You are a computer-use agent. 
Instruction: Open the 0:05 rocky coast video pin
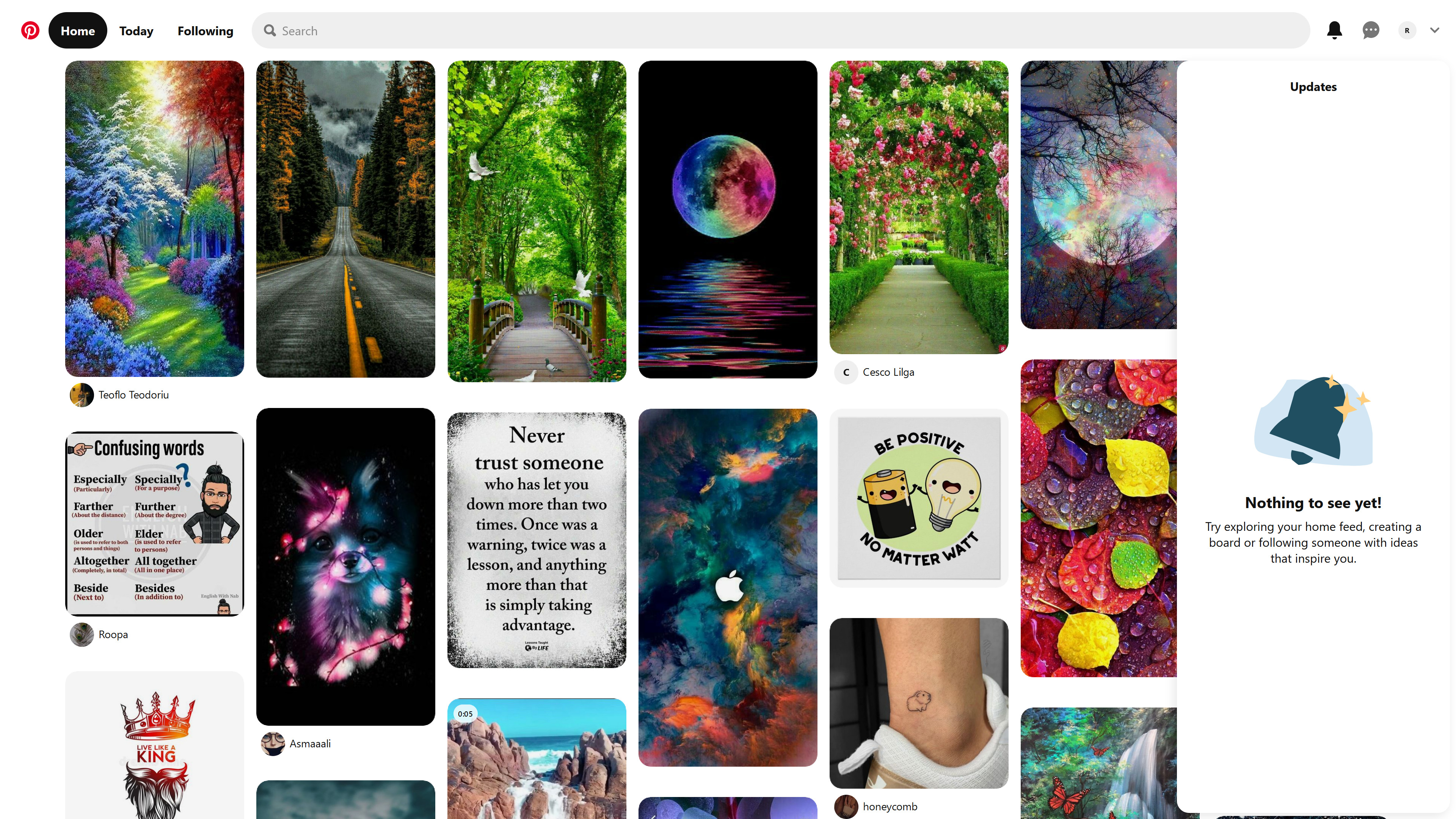pos(537,760)
